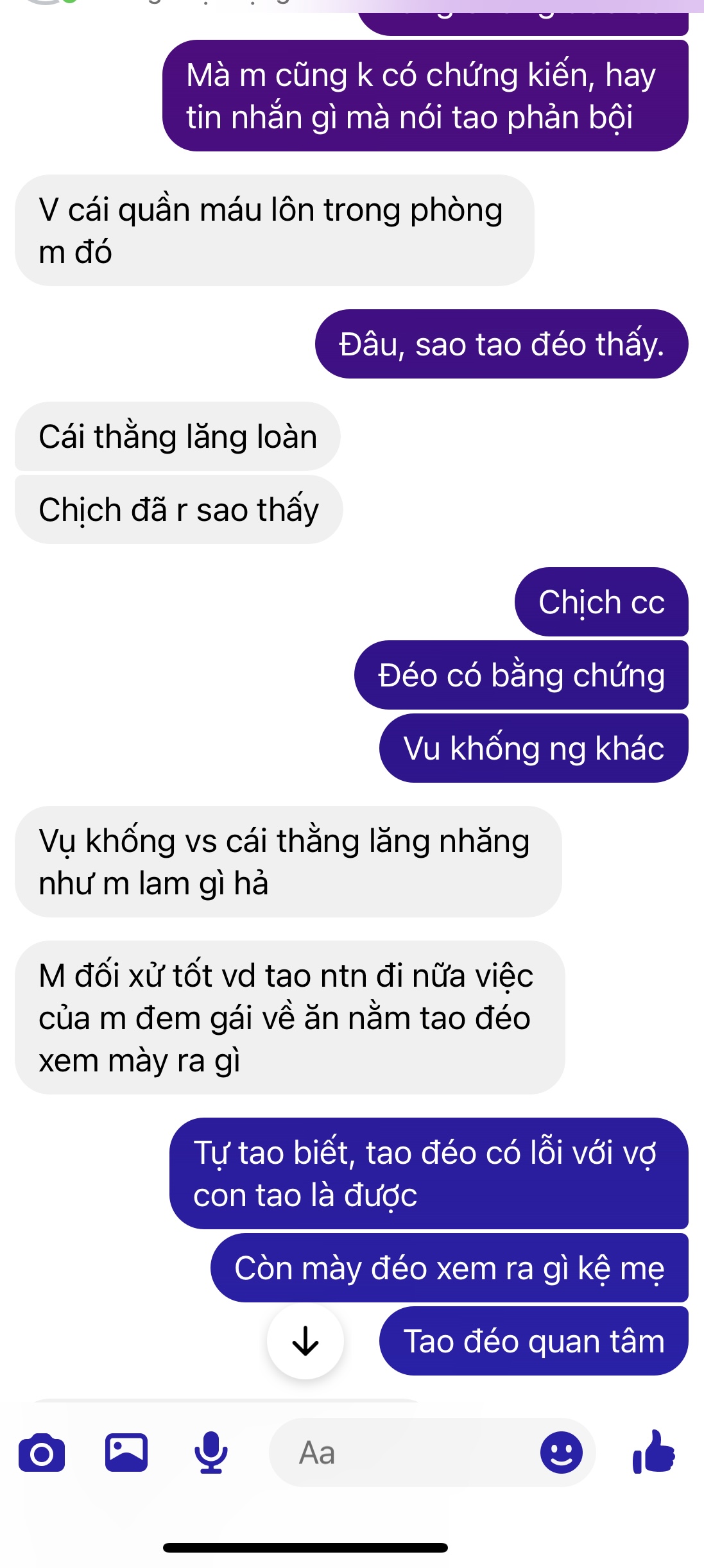This screenshot has height=1568, width=704.
Task: Open the emoji picker in message field
Action: pyautogui.click(x=561, y=1453)
